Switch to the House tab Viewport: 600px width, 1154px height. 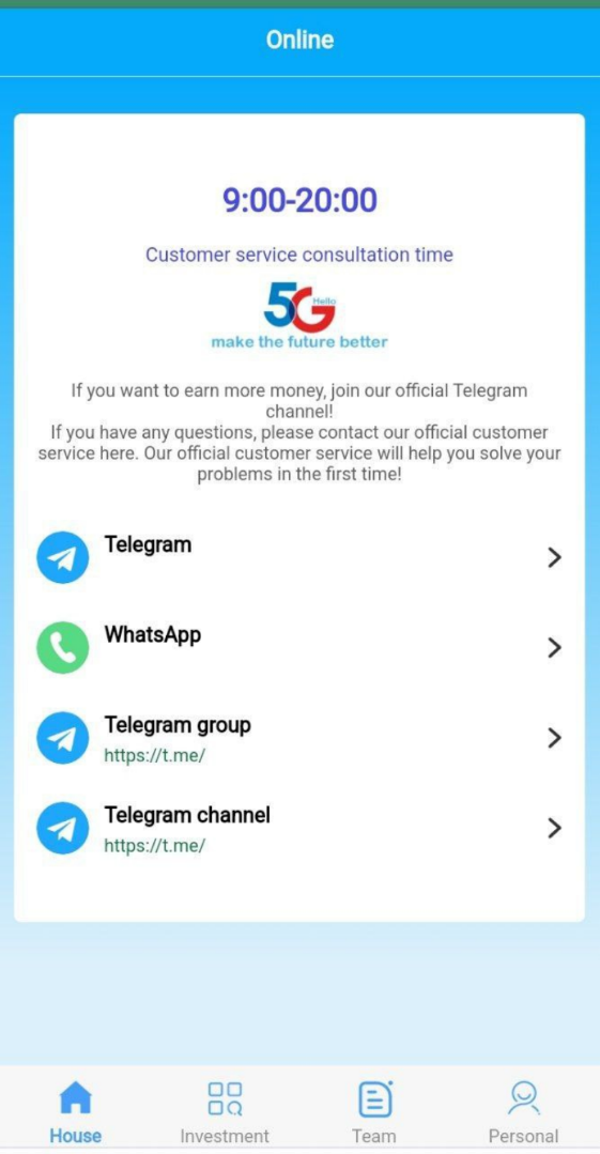[75, 1112]
